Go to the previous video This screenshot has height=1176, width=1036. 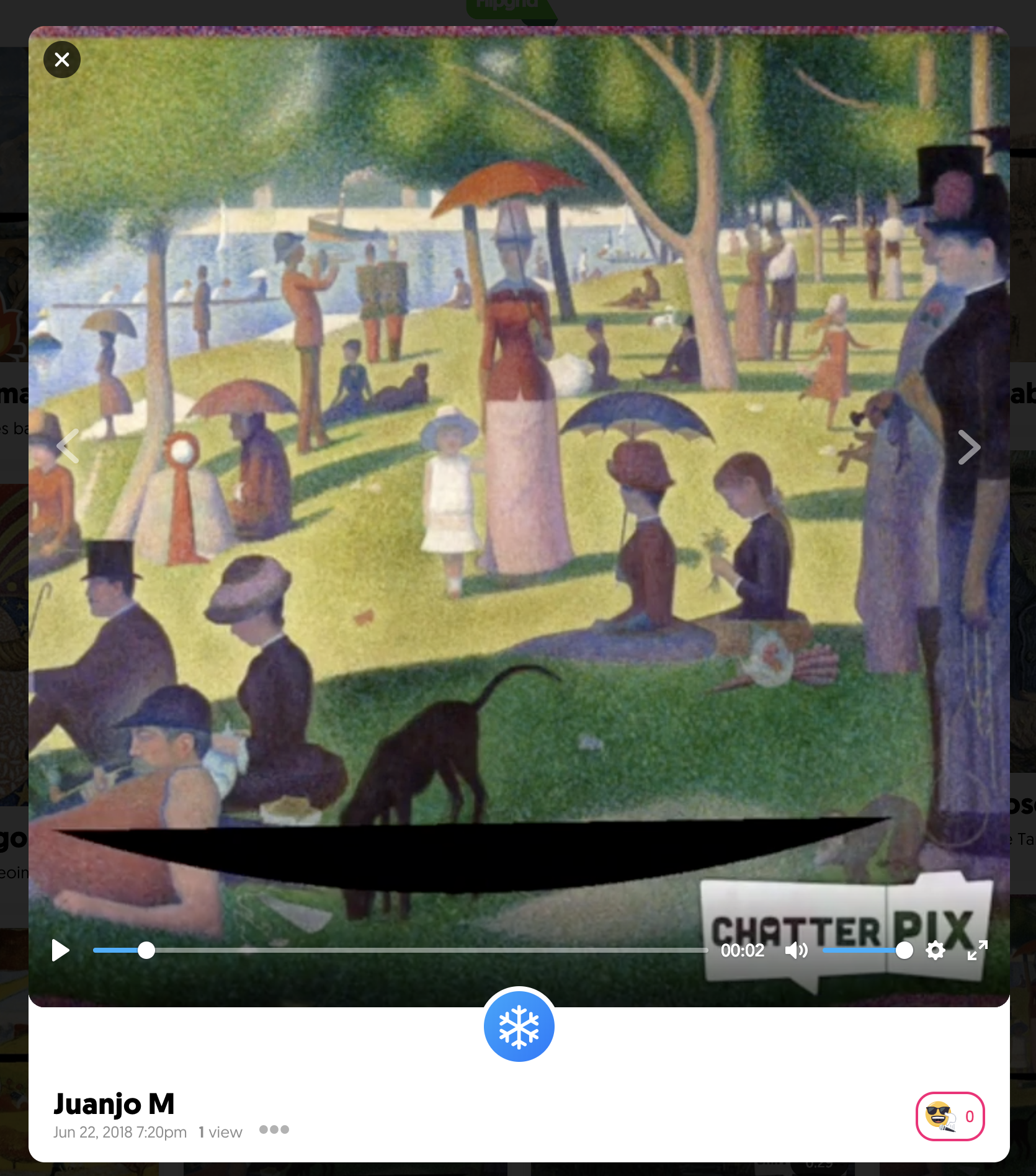(68, 446)
